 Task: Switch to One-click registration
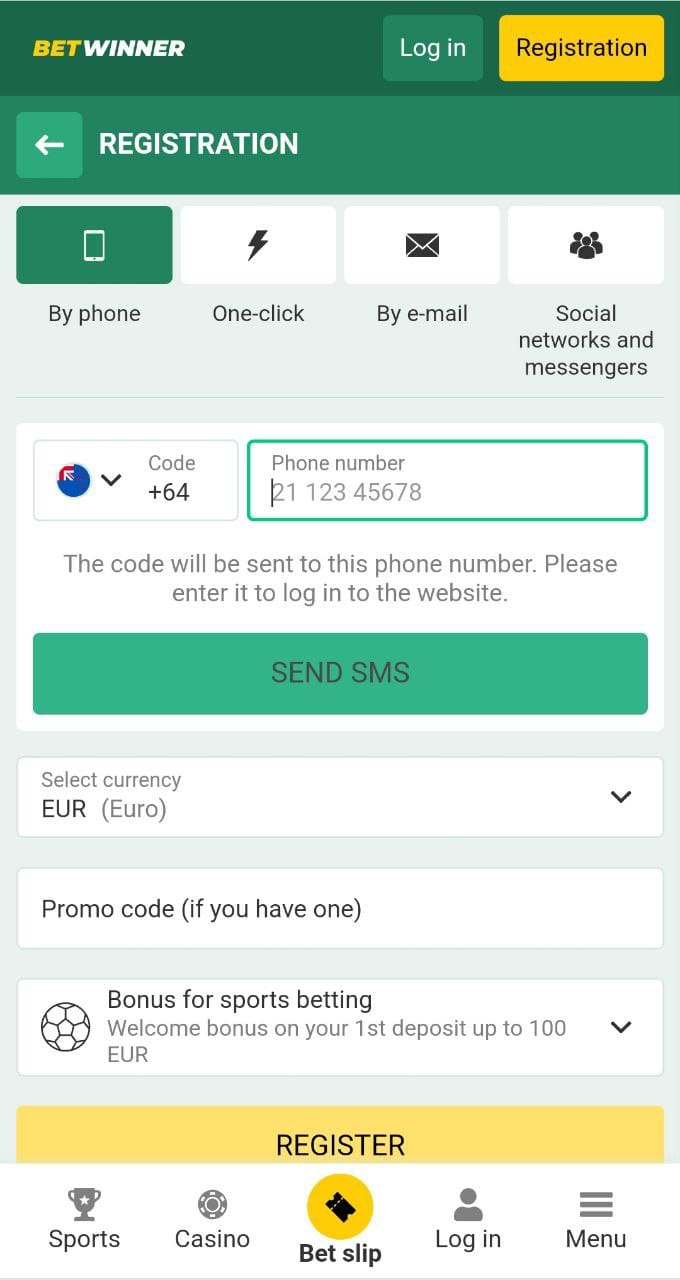coord(258,246)
